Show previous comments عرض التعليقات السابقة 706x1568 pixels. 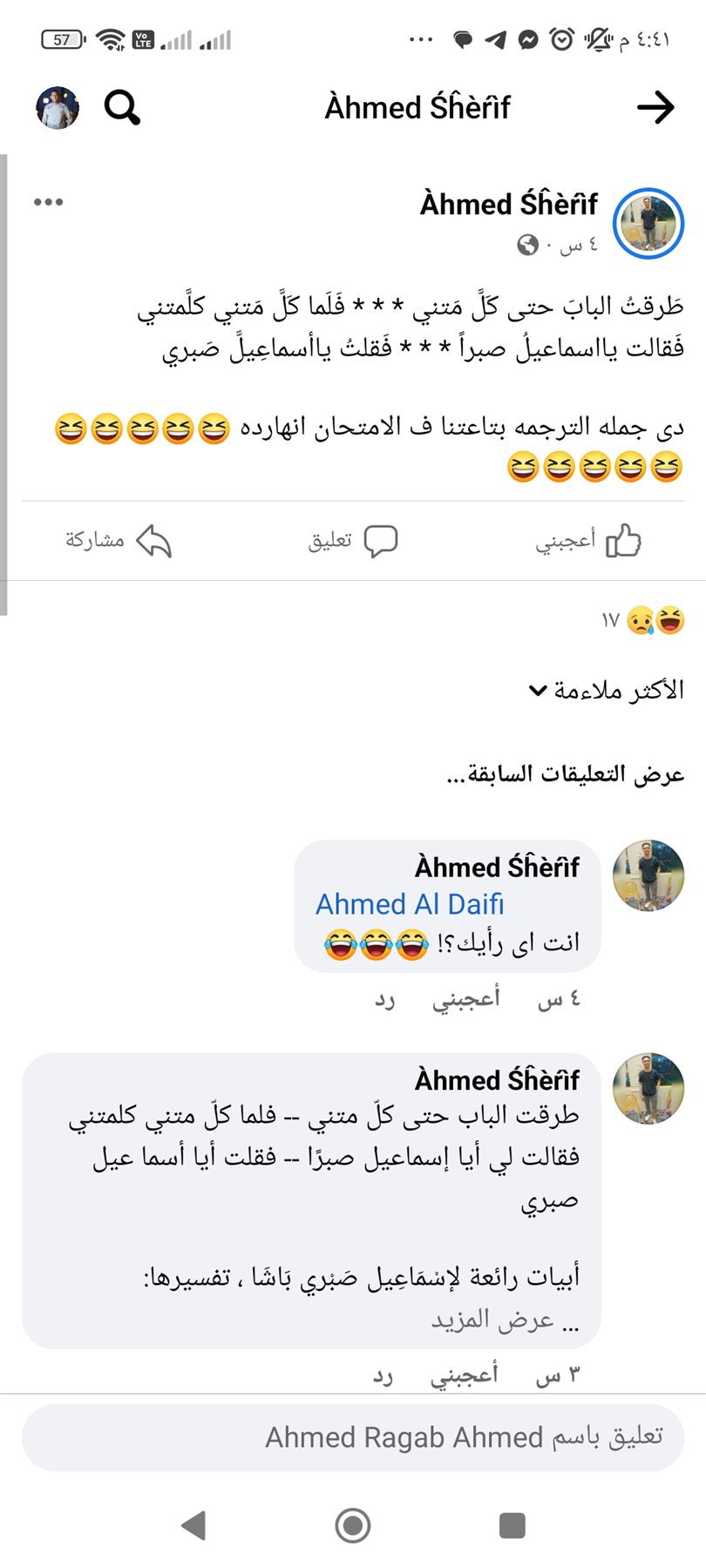pyautogui.click(x=565, y=774)
